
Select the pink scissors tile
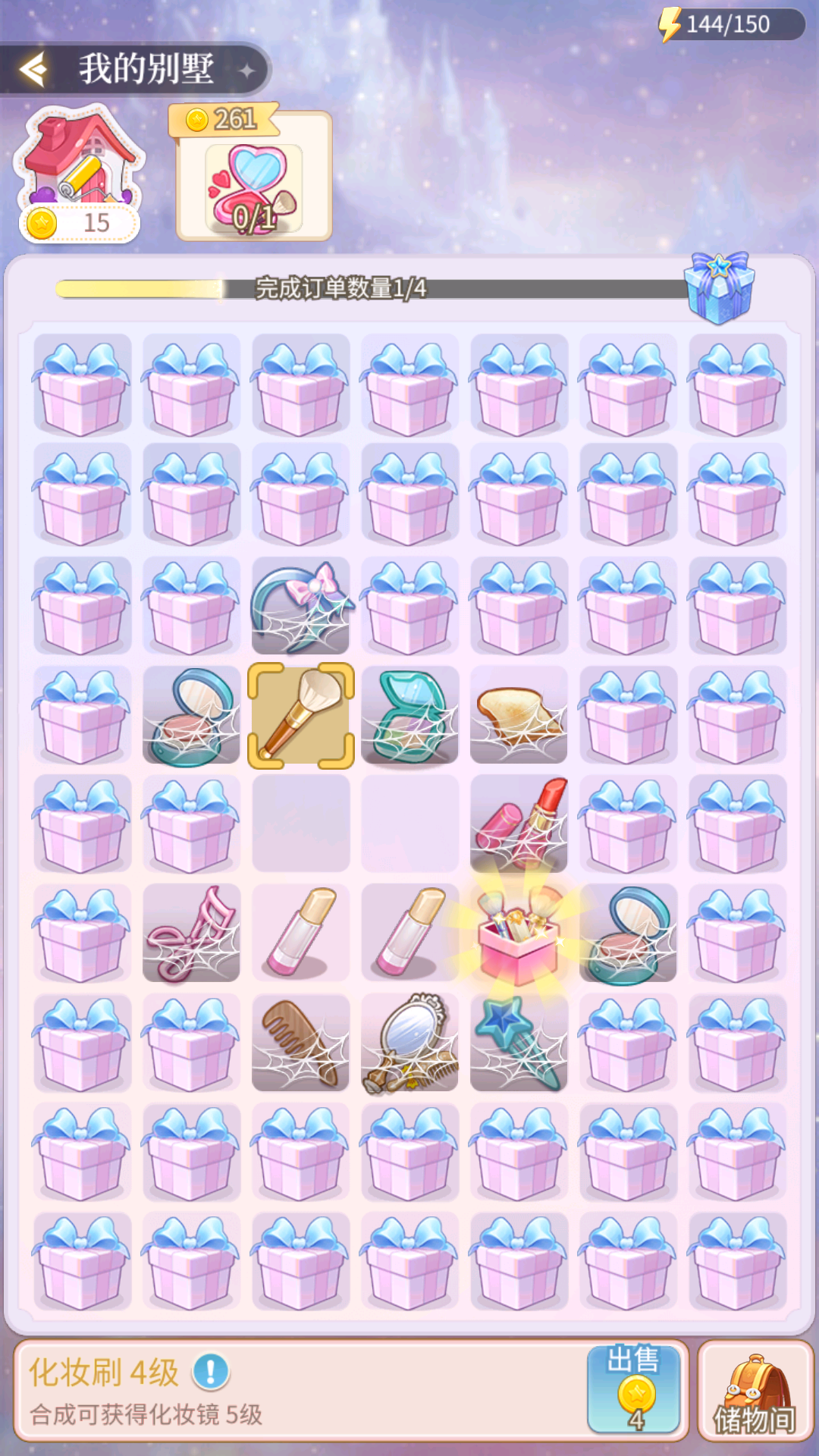click(x=191, y=934)
